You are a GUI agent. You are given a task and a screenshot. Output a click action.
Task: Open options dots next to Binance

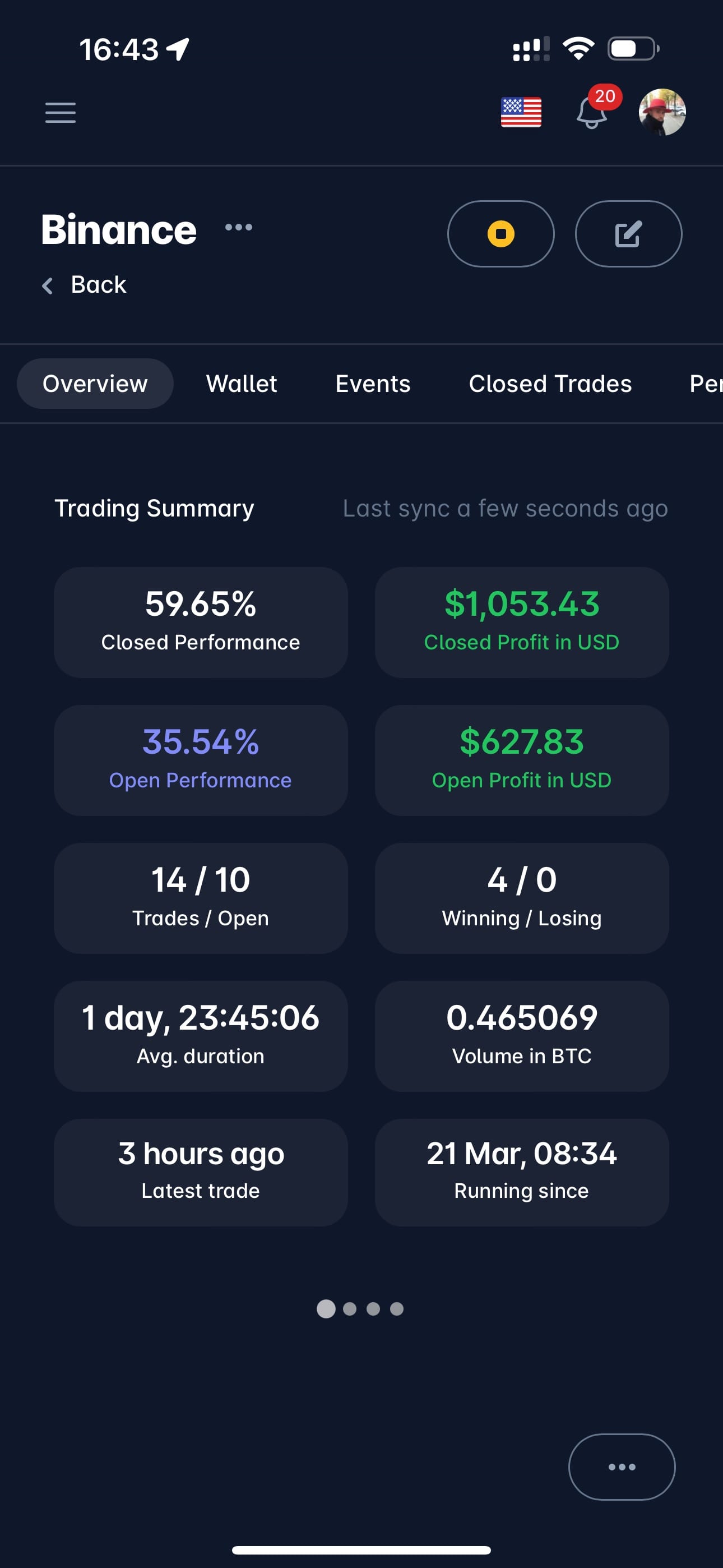[x=239, y=228]
